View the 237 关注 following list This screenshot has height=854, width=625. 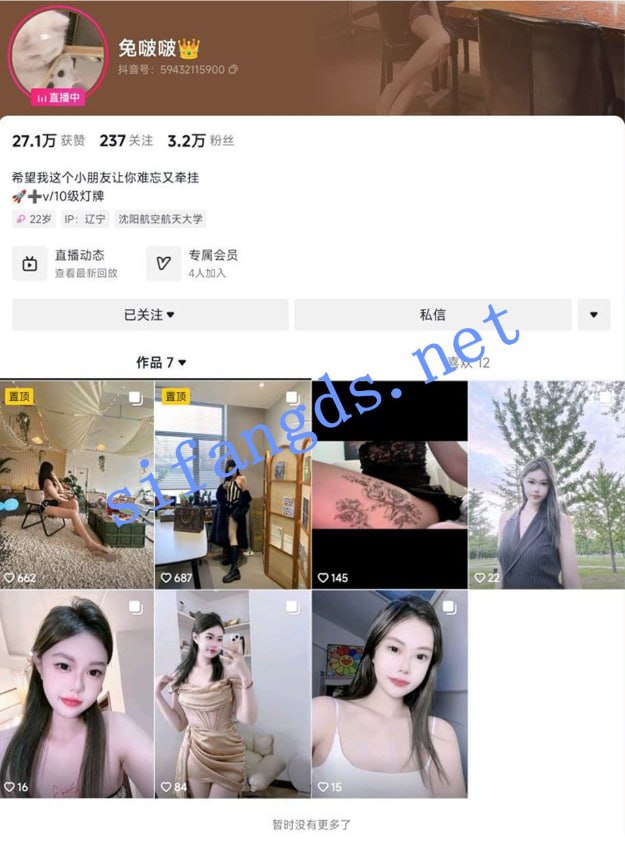[x=126, y=141]
